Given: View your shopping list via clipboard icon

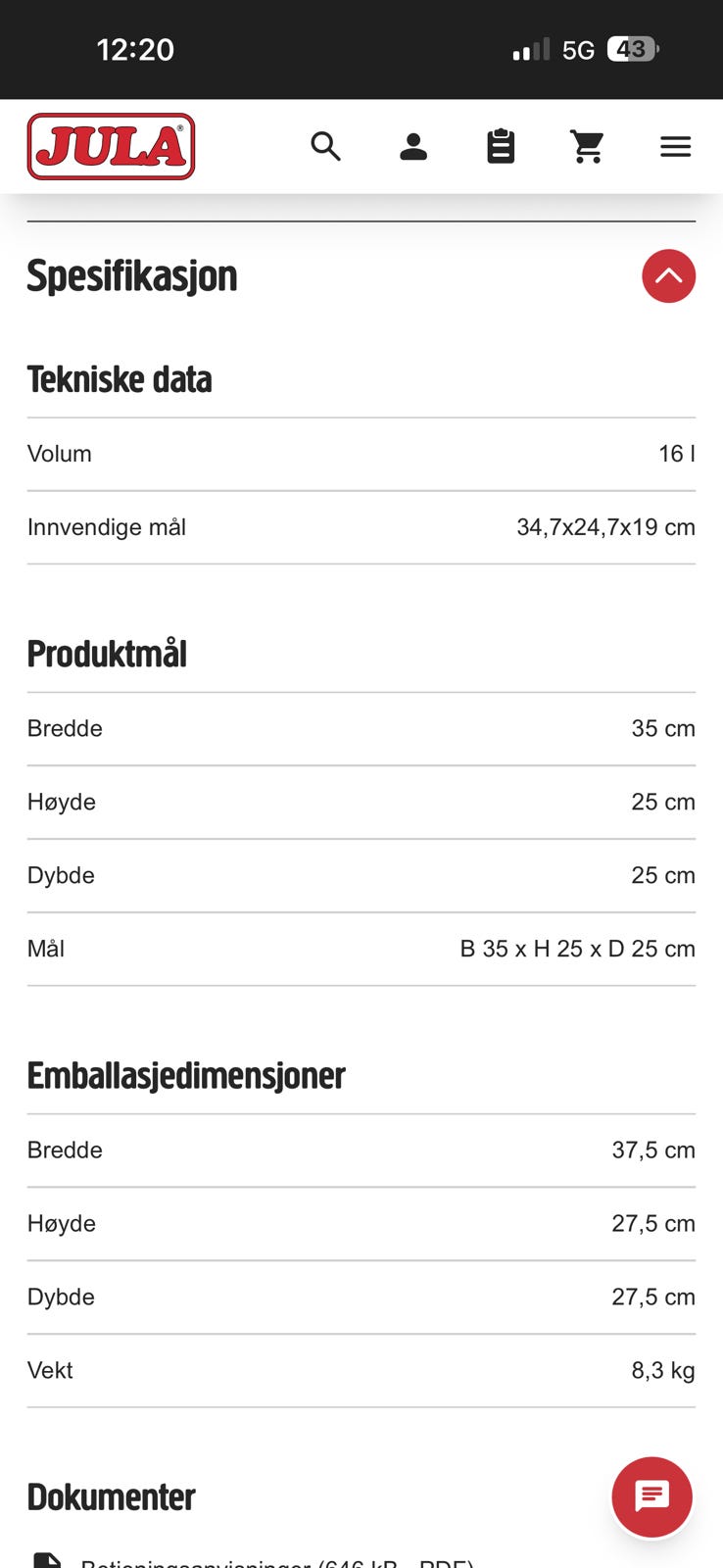Looking at the screenshot, I should [x=500, y=146].
